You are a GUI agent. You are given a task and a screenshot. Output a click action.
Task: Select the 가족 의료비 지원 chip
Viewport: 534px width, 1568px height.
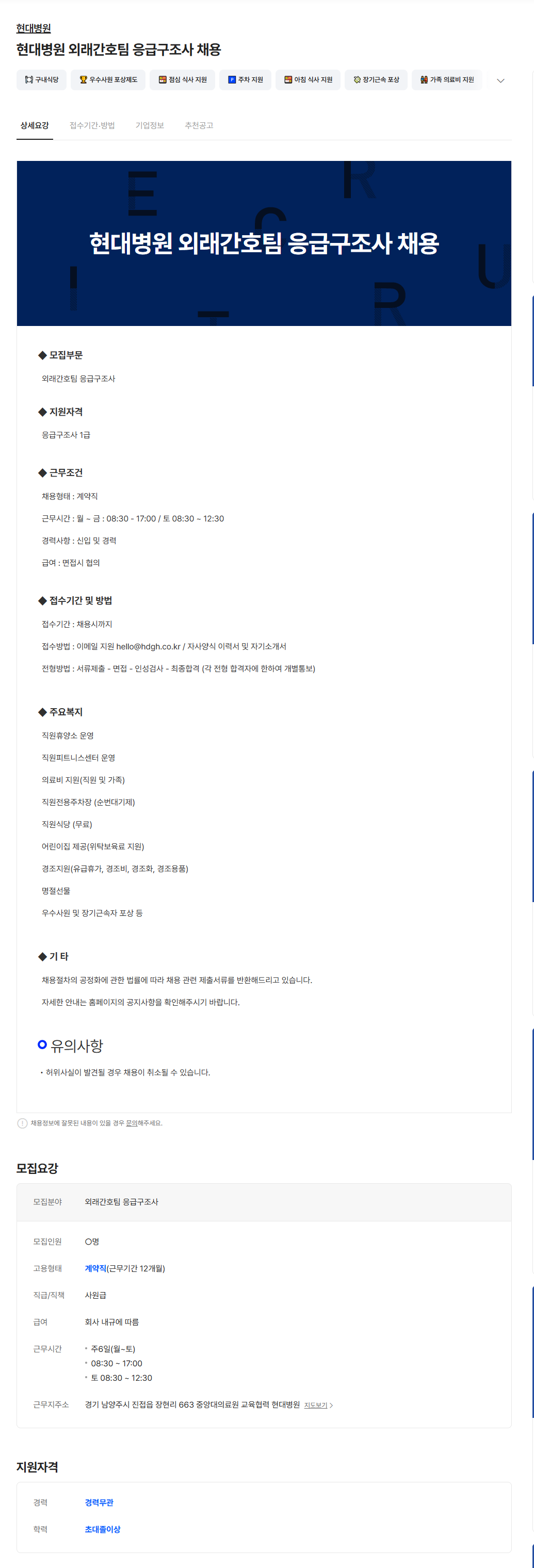click(x=446, y=80)
